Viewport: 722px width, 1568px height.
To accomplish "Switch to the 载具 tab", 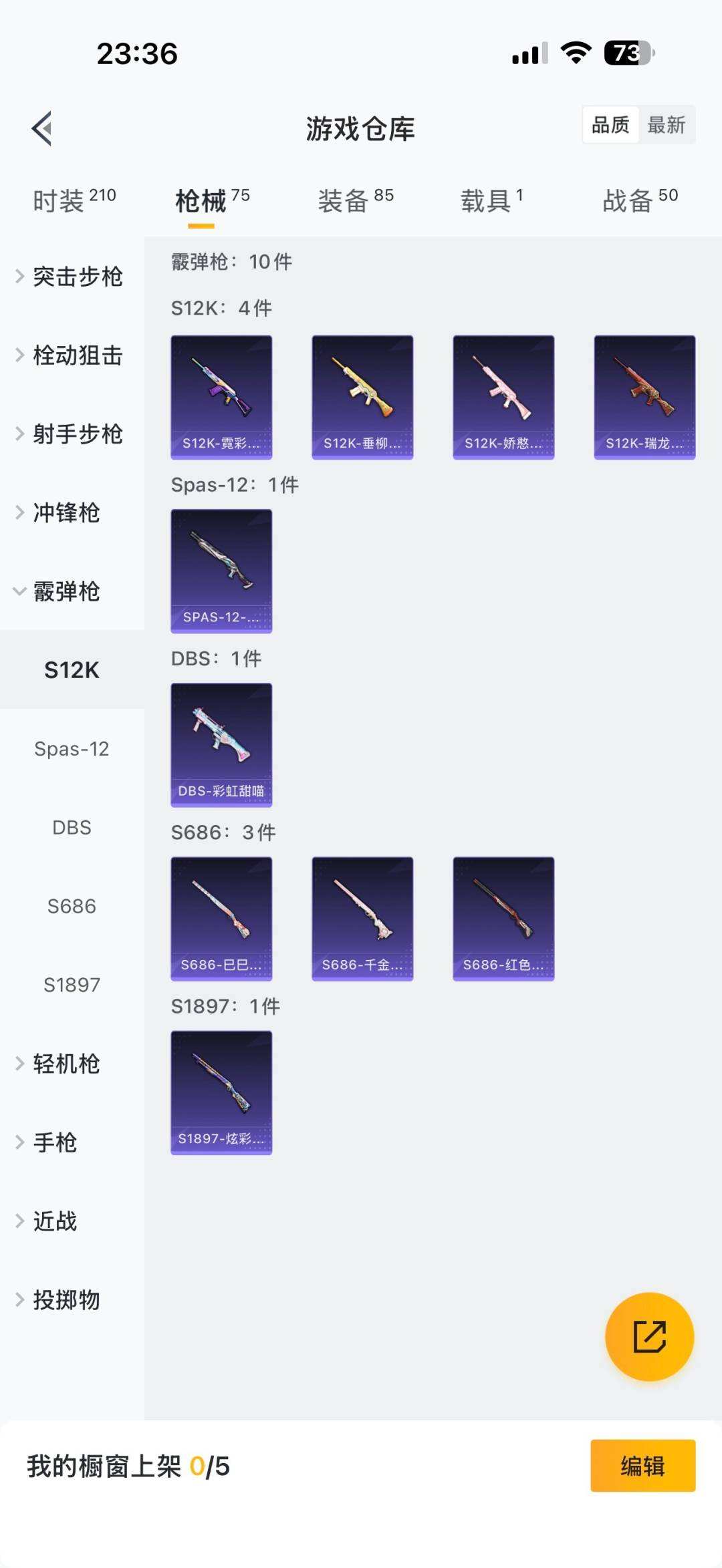I will coord(491,200).
